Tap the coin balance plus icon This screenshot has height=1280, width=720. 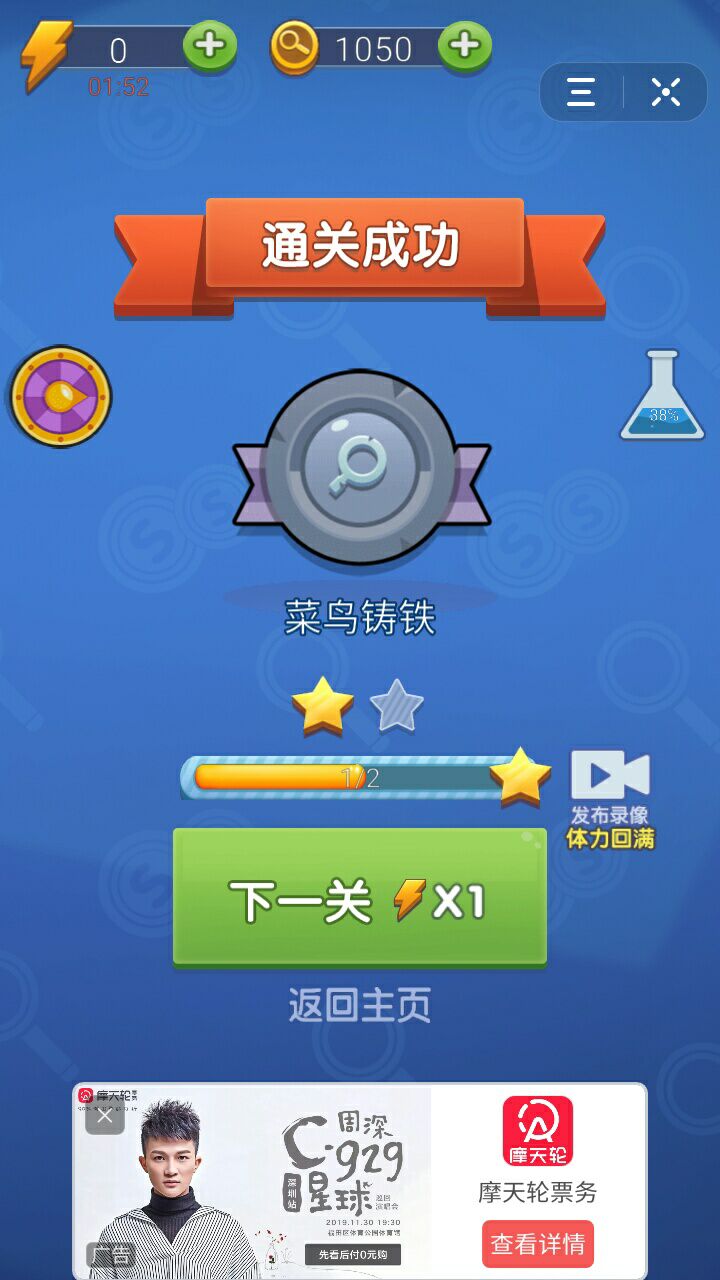462,47
